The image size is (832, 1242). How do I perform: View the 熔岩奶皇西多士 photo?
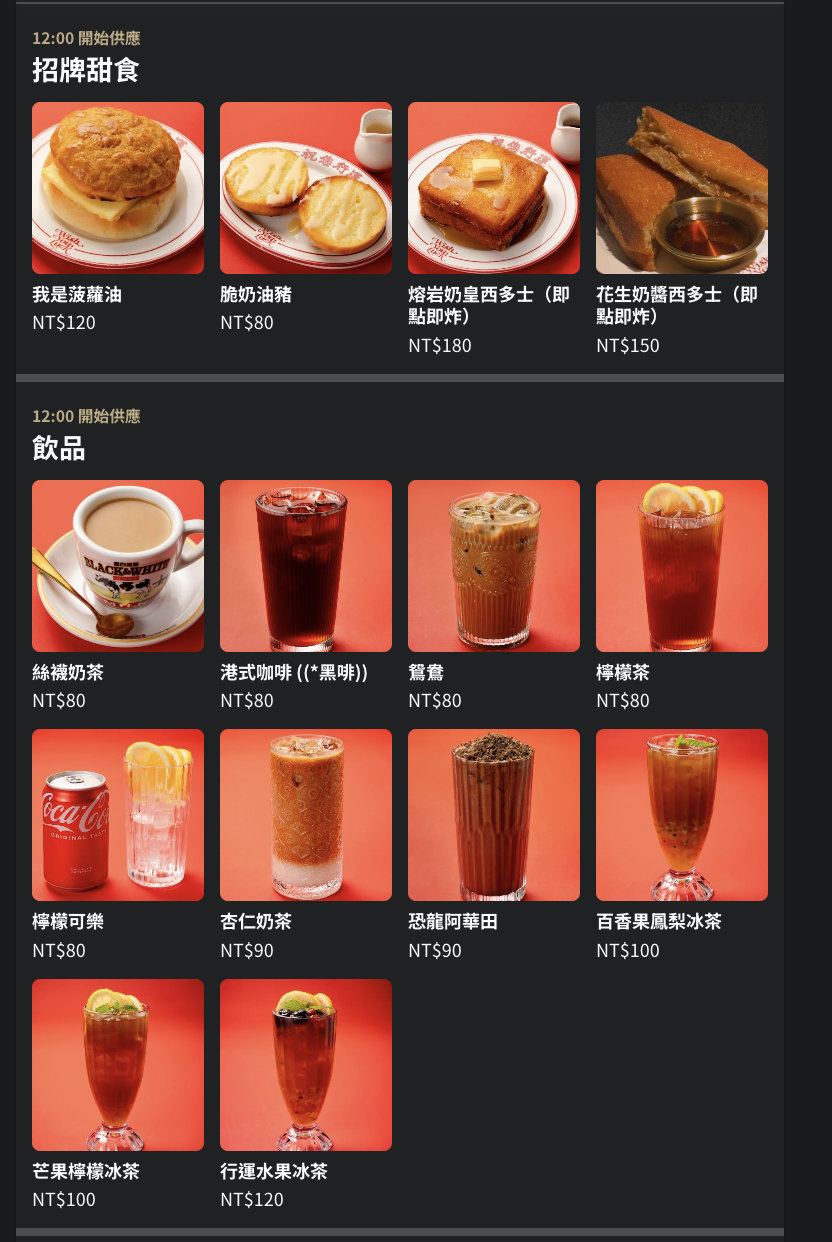pos(493,187)
